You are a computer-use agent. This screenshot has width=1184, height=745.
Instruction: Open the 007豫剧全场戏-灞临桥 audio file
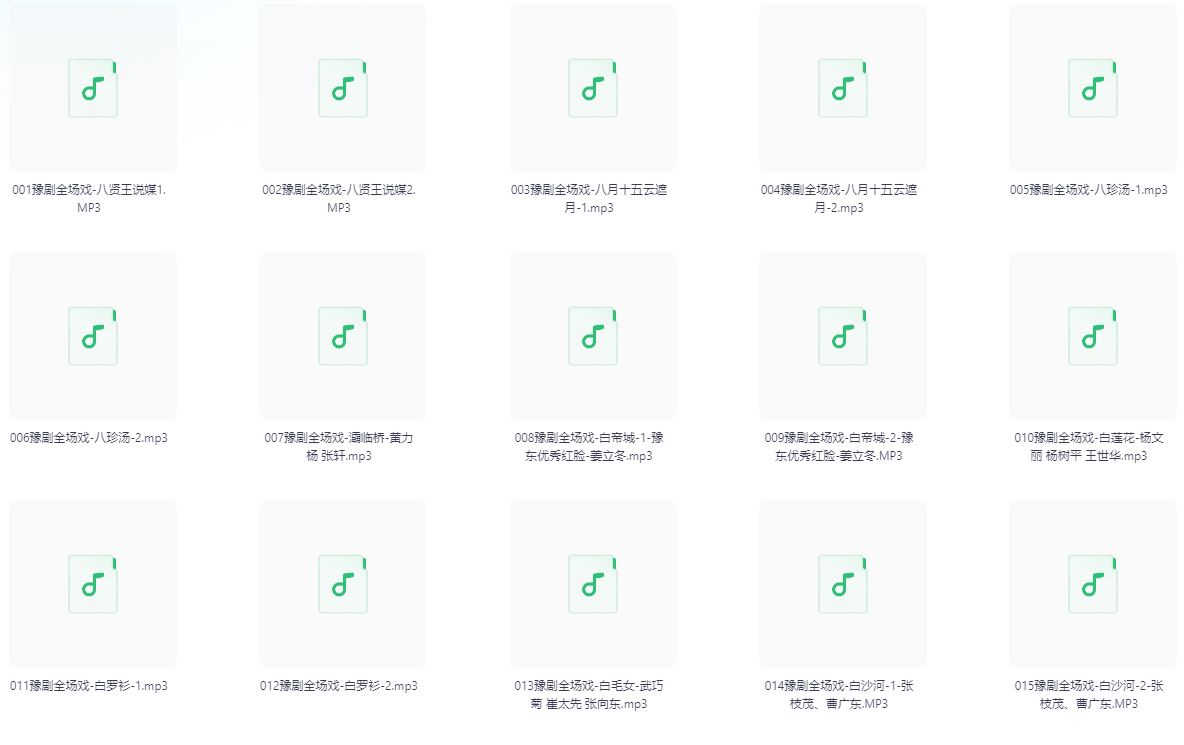(x=343, y=336)
